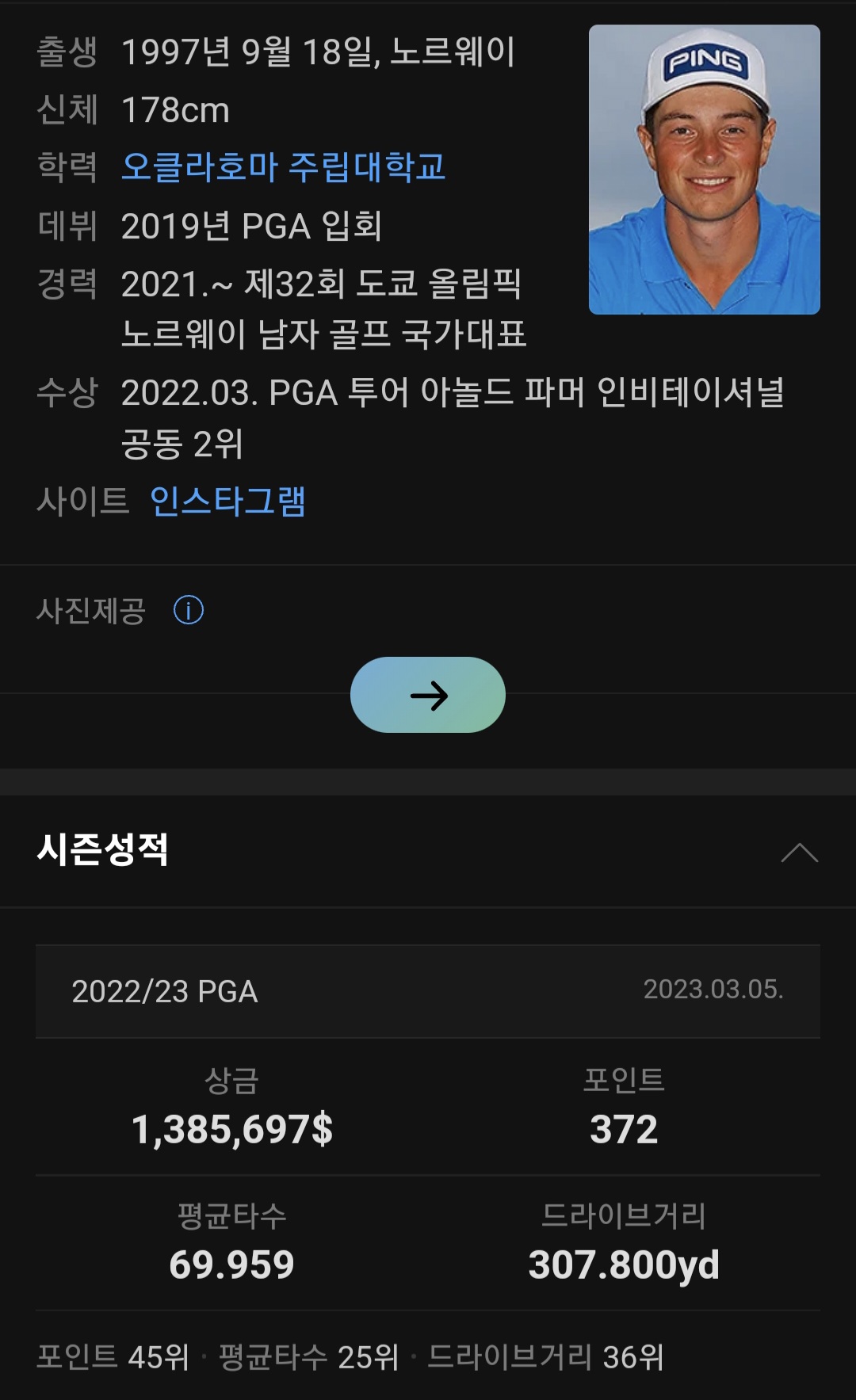Open details under 사진제공 disclosure
The image size is (856, 1400).
point(189,609)
